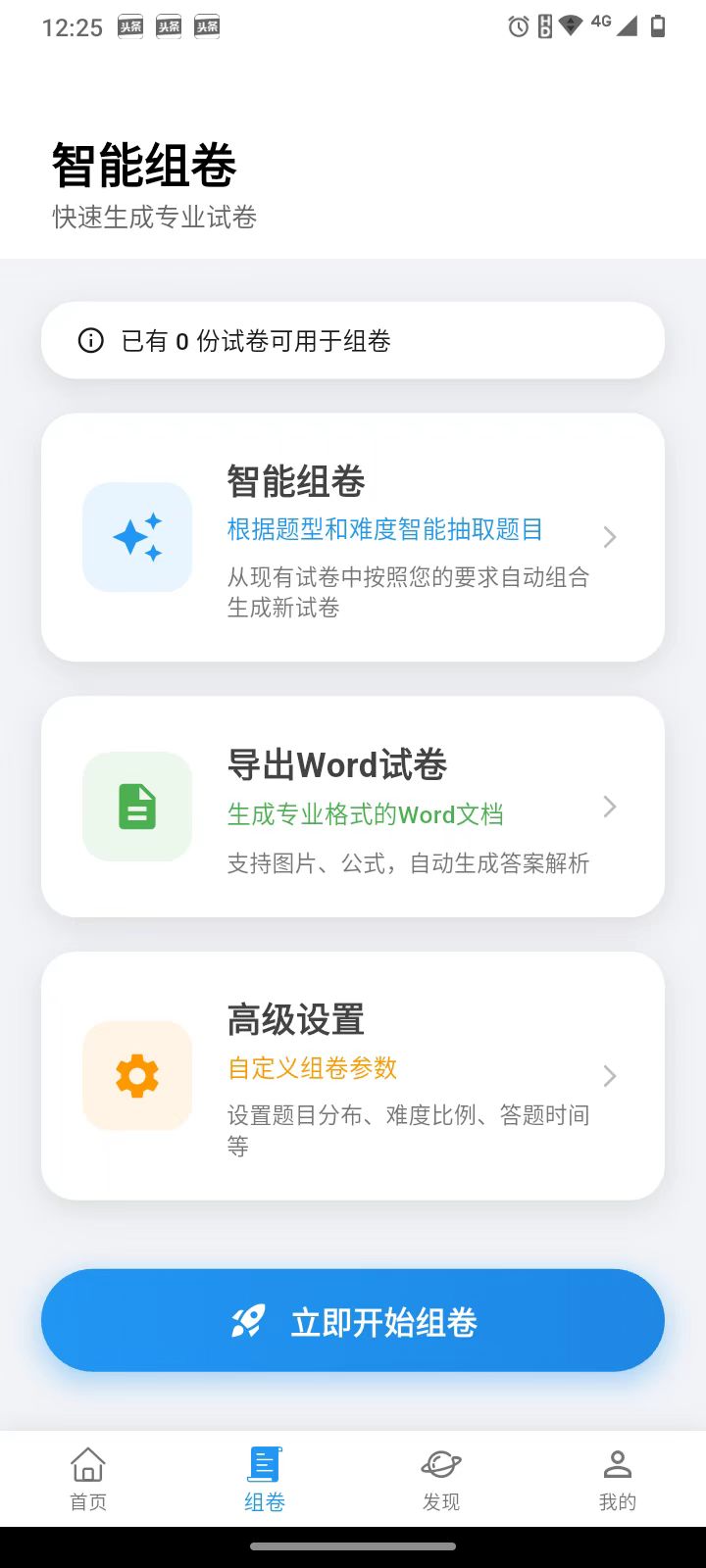Open the orange gear icon for 高级设置
This screenshot has width=706, height=1568.
[136, 1075]
